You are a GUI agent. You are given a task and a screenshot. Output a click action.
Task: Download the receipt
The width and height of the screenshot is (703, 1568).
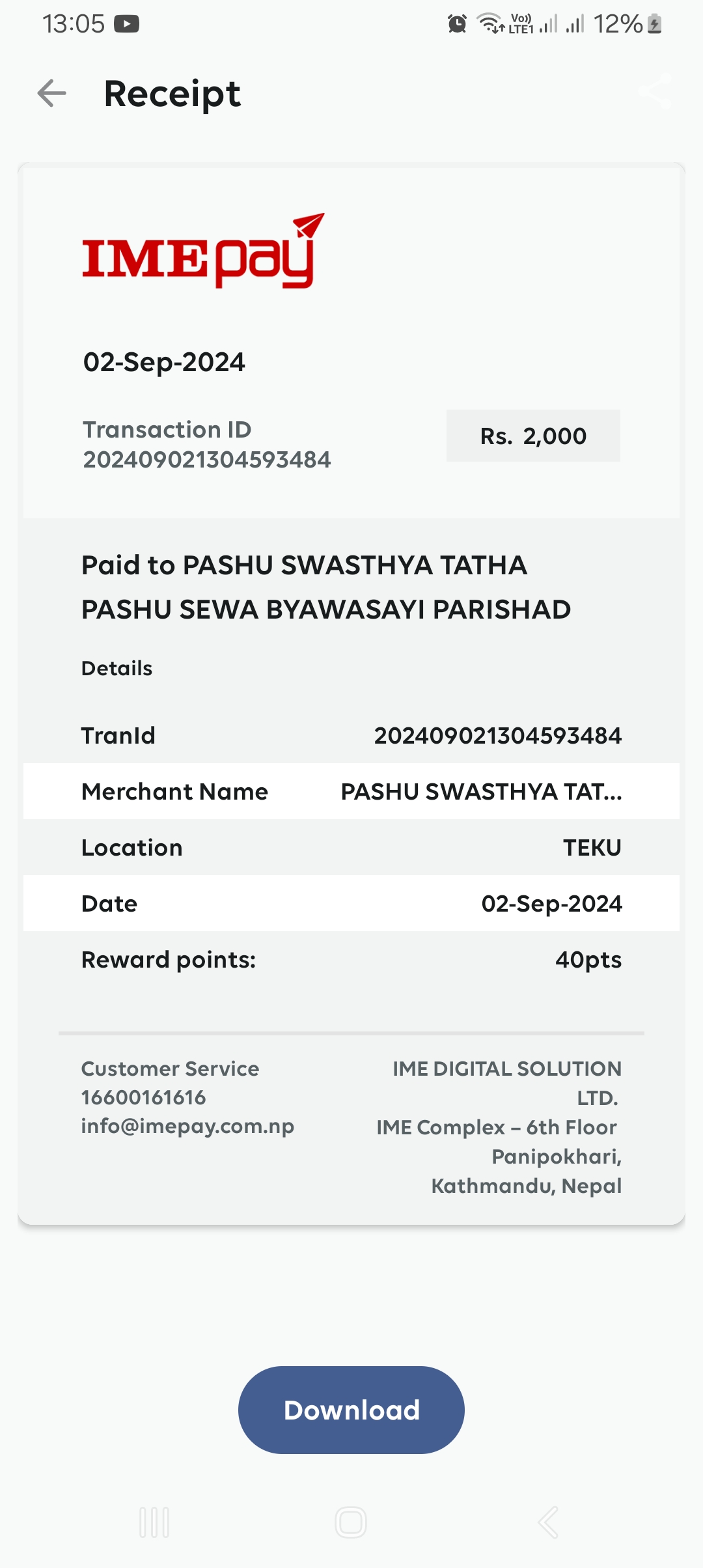pos(351,1410)
